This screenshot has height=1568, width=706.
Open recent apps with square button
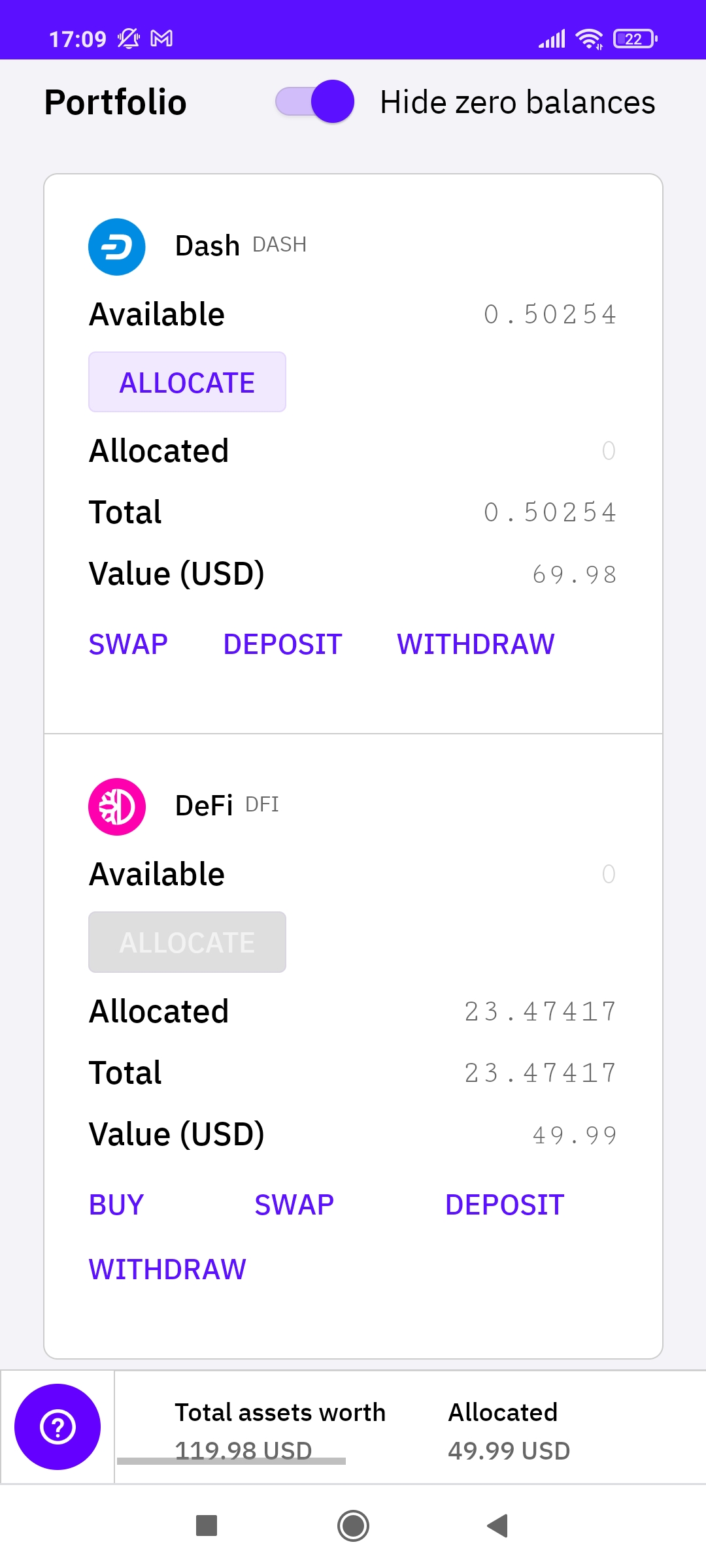[207, 1526]
